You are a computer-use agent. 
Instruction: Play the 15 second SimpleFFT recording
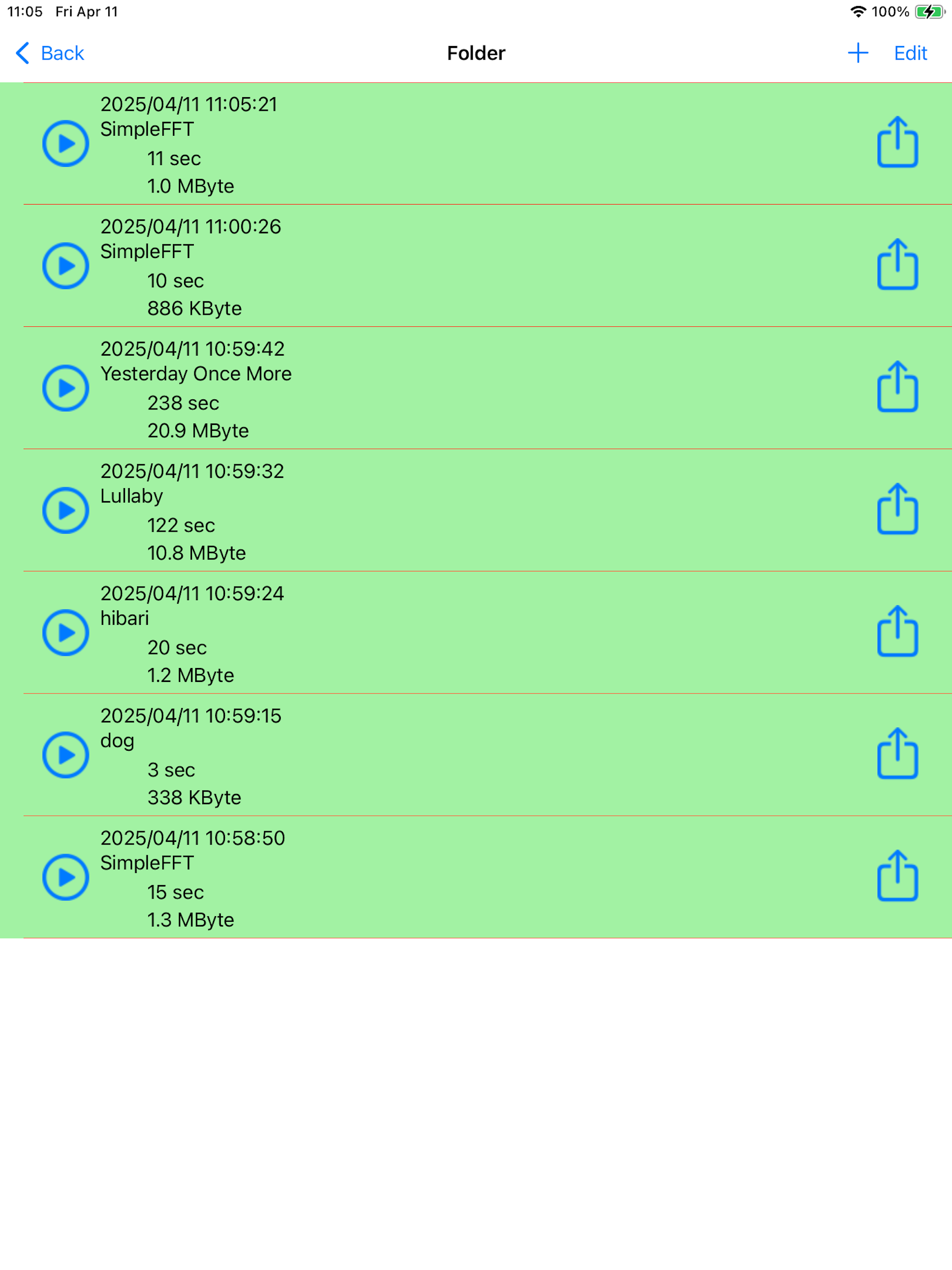click(66, 877)
